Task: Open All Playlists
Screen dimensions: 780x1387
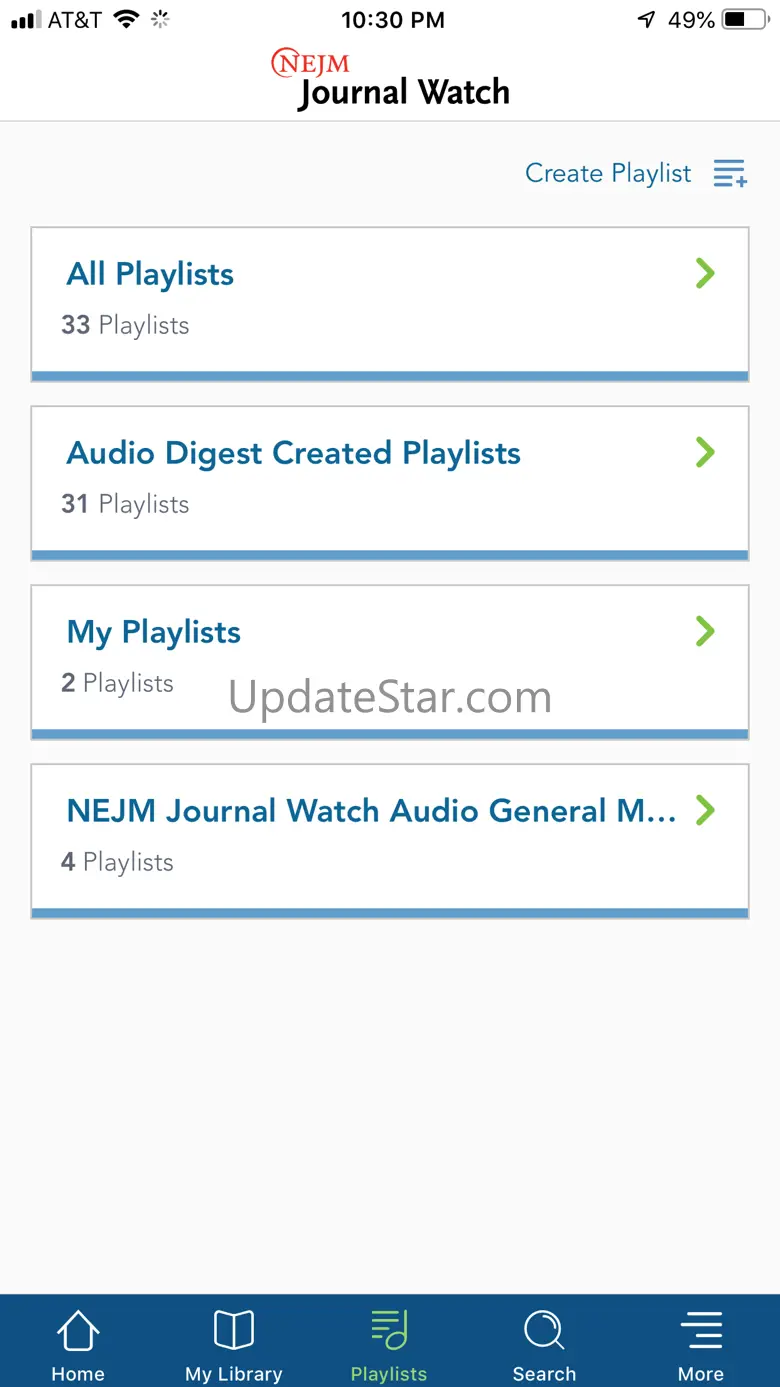Action: click(x=390, y=304)
